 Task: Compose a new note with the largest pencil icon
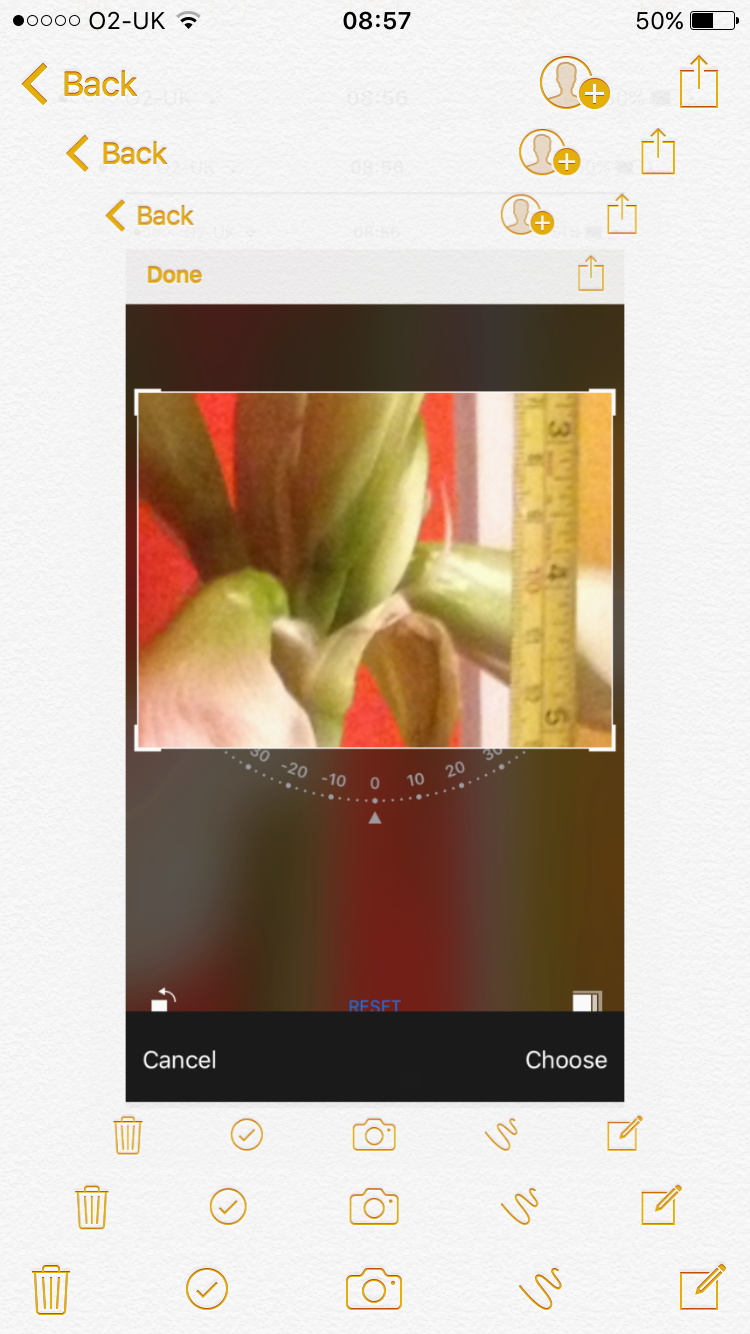[x=702, y=1287]
